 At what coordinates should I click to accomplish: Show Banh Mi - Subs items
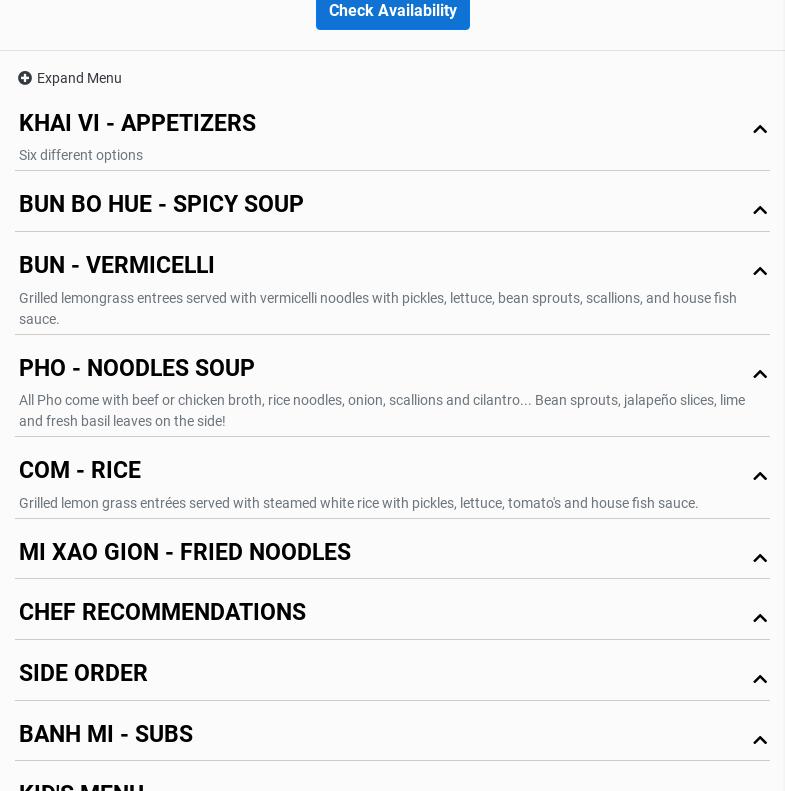pyautogui.click(x=106, y=735)
